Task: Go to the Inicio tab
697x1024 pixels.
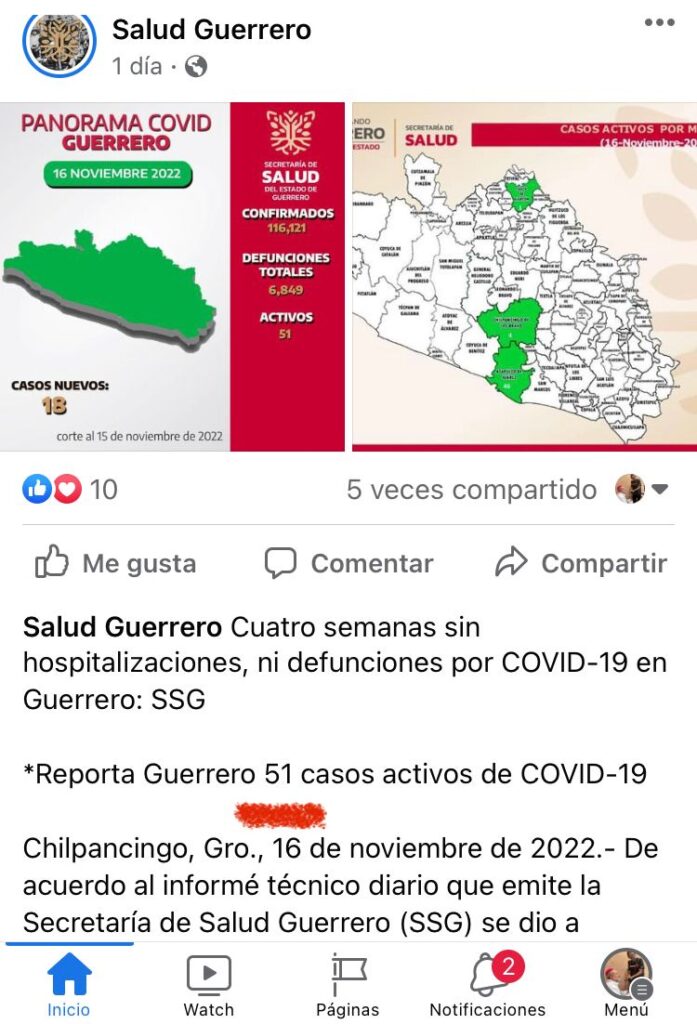Action: pyautogui.click(x=69, y=985)
